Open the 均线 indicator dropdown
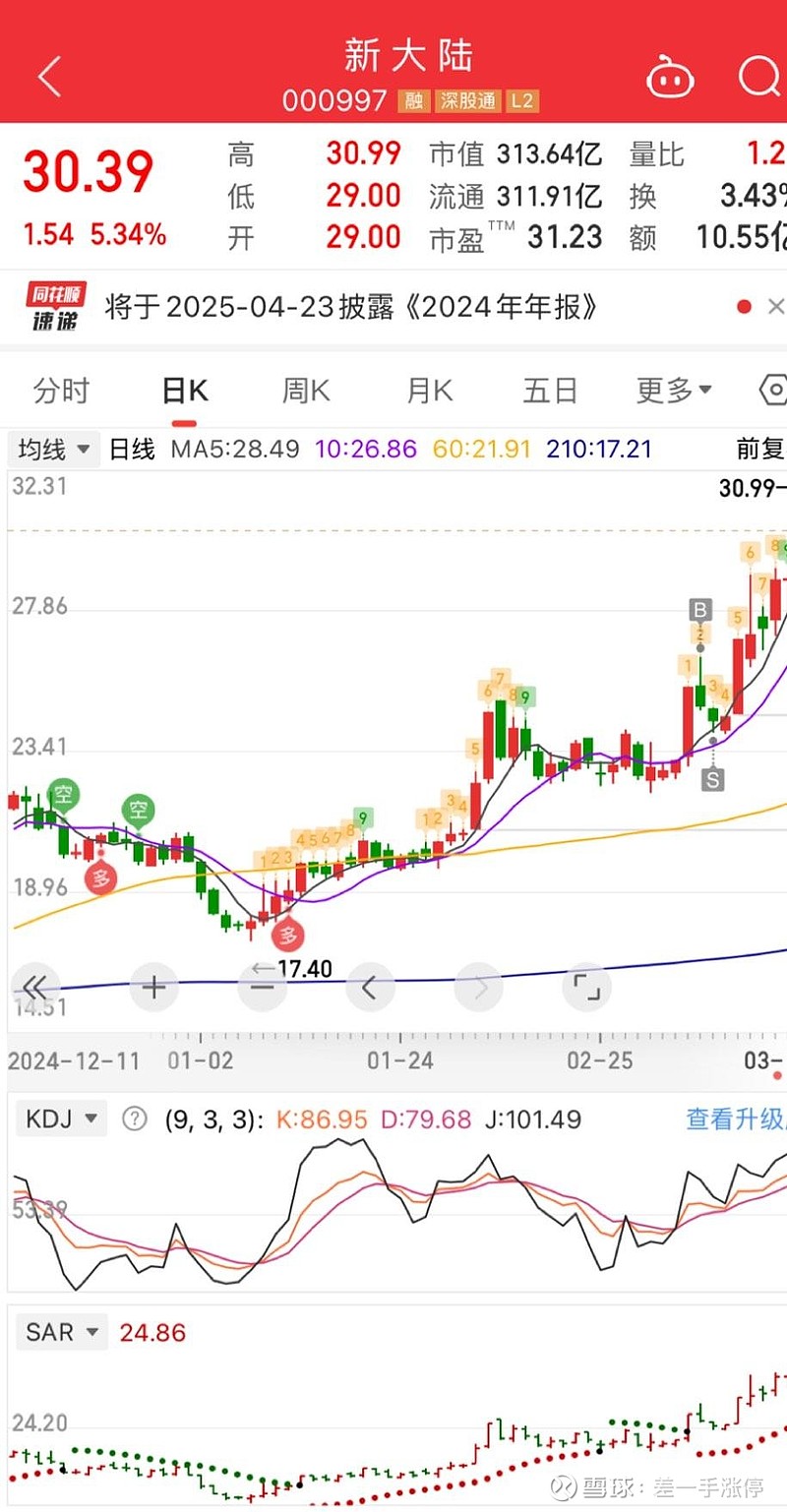 [54, 451]
